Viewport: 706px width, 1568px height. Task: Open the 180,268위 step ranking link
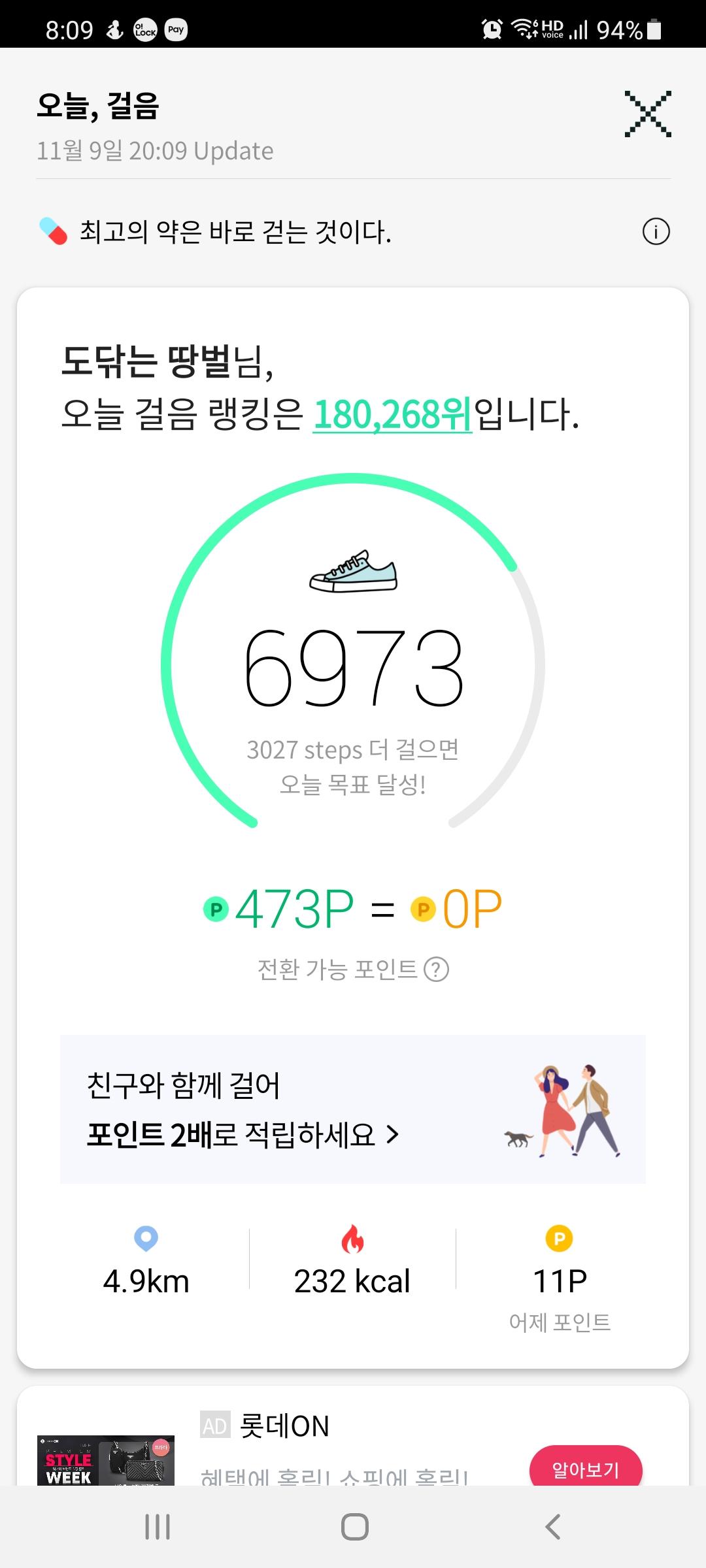pyautogui.click(x=392, y=414)
